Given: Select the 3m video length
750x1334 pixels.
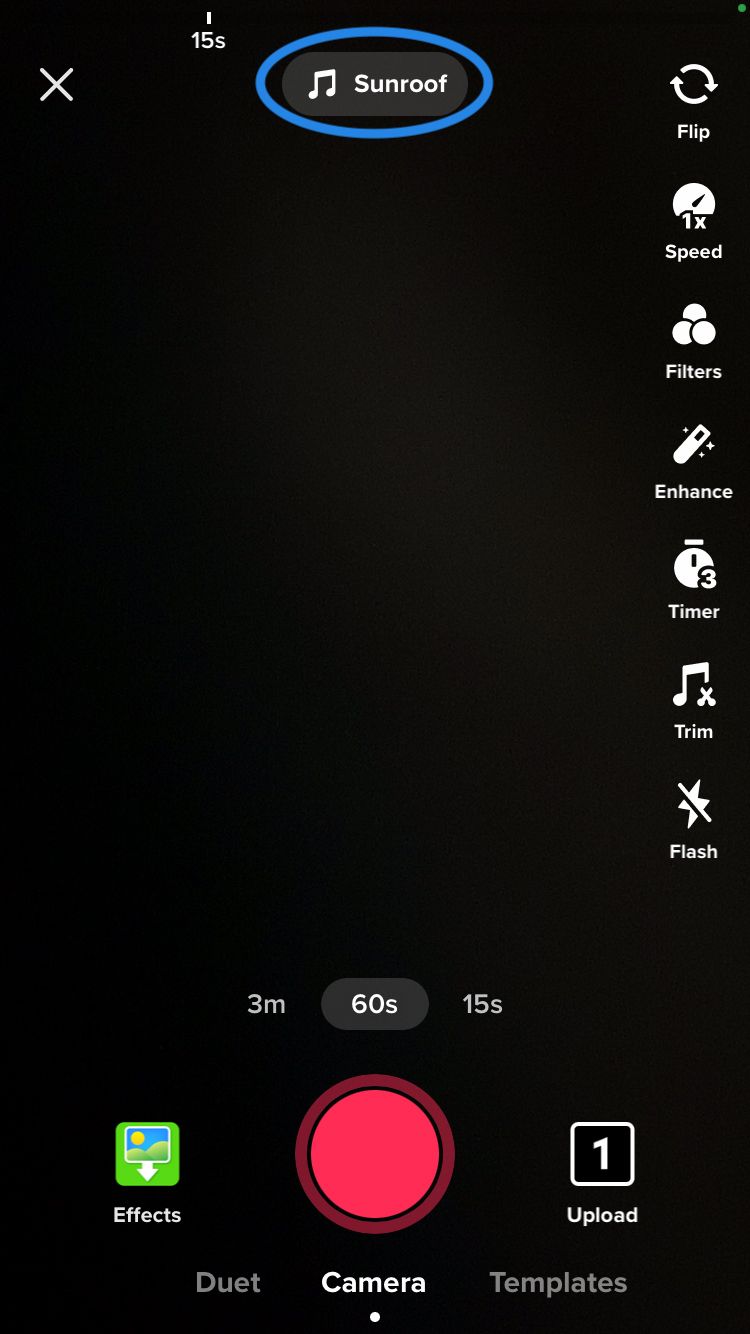Looking at the screenshot, I should pos(266,1004).
